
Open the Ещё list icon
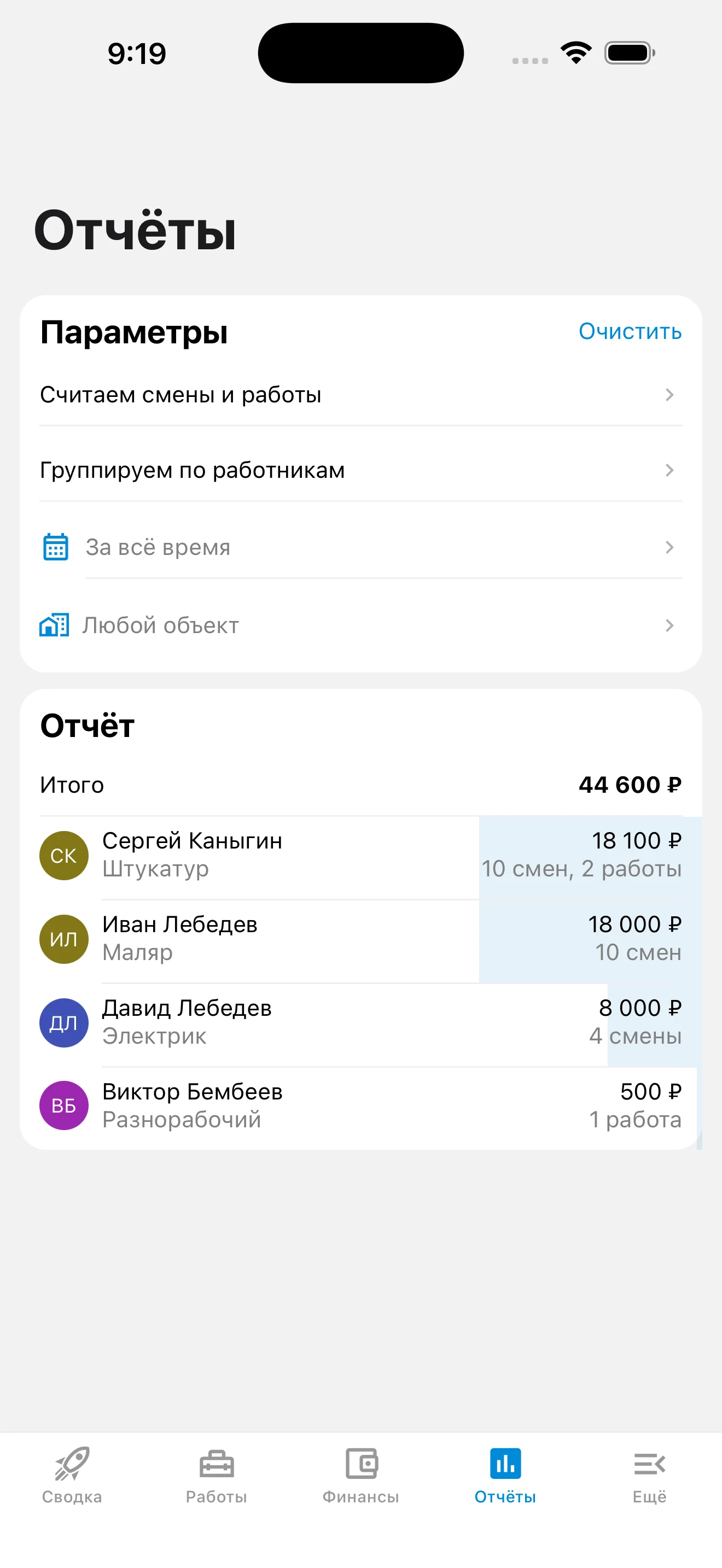(650, 1464)
